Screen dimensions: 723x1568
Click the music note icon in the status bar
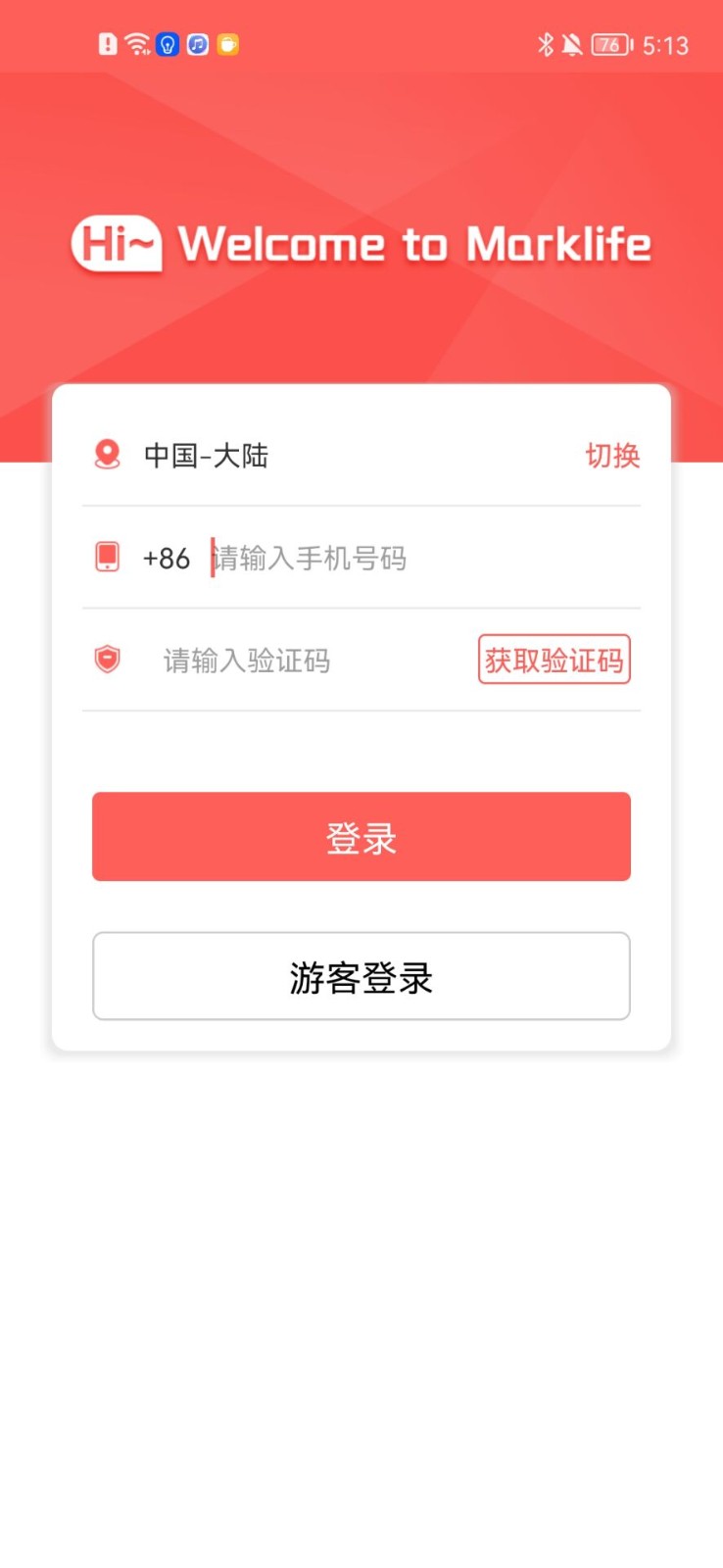[197, 43]
